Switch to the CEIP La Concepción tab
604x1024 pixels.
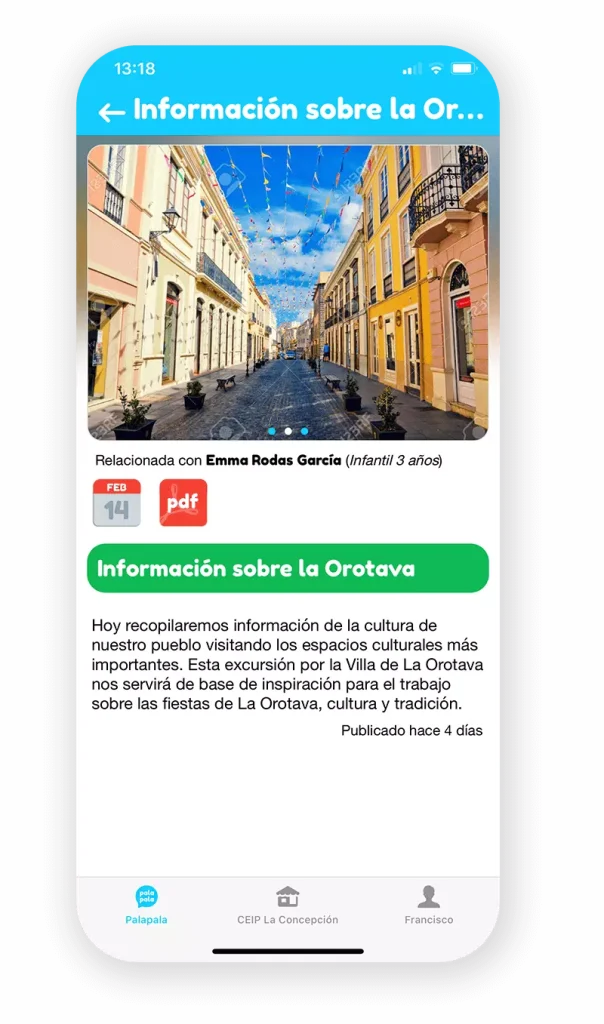click(x=287, y=905)
